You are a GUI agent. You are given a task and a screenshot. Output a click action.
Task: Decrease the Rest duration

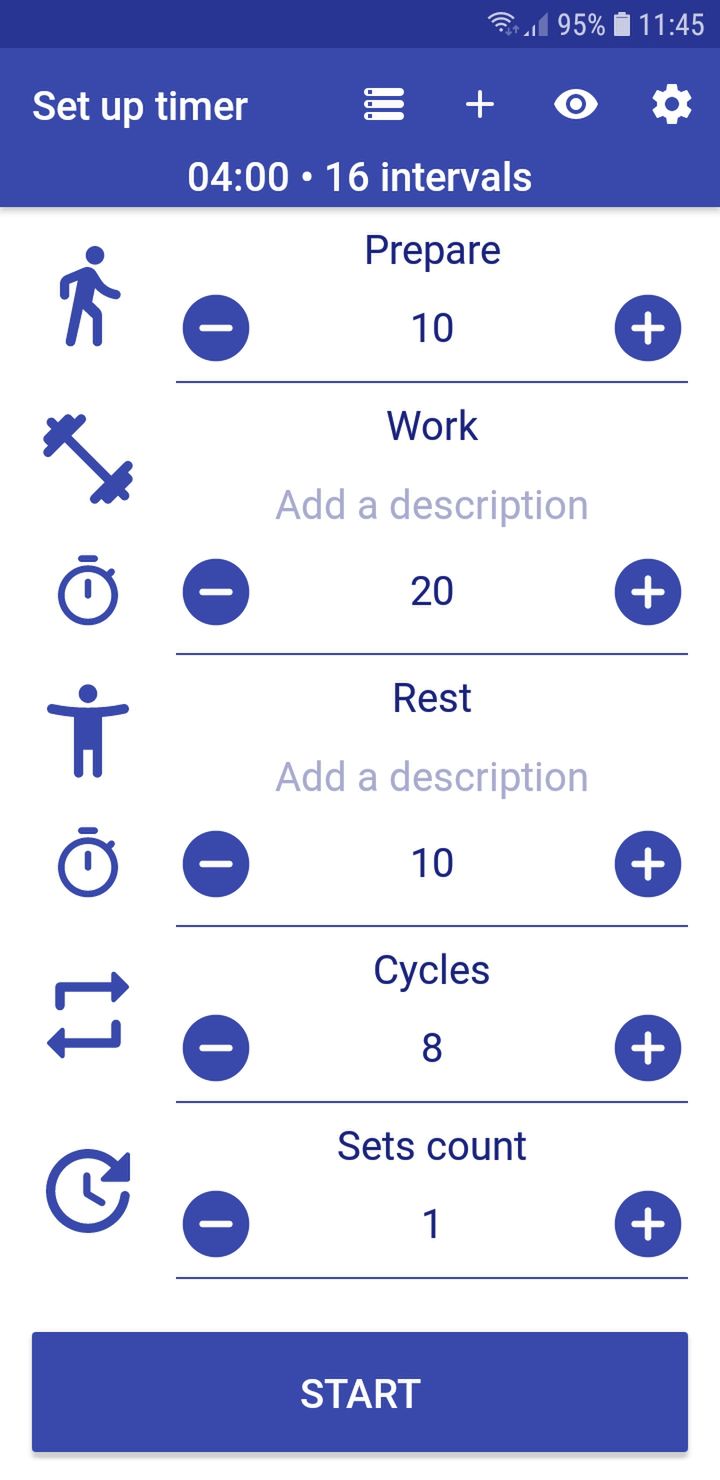pos(216,863)
